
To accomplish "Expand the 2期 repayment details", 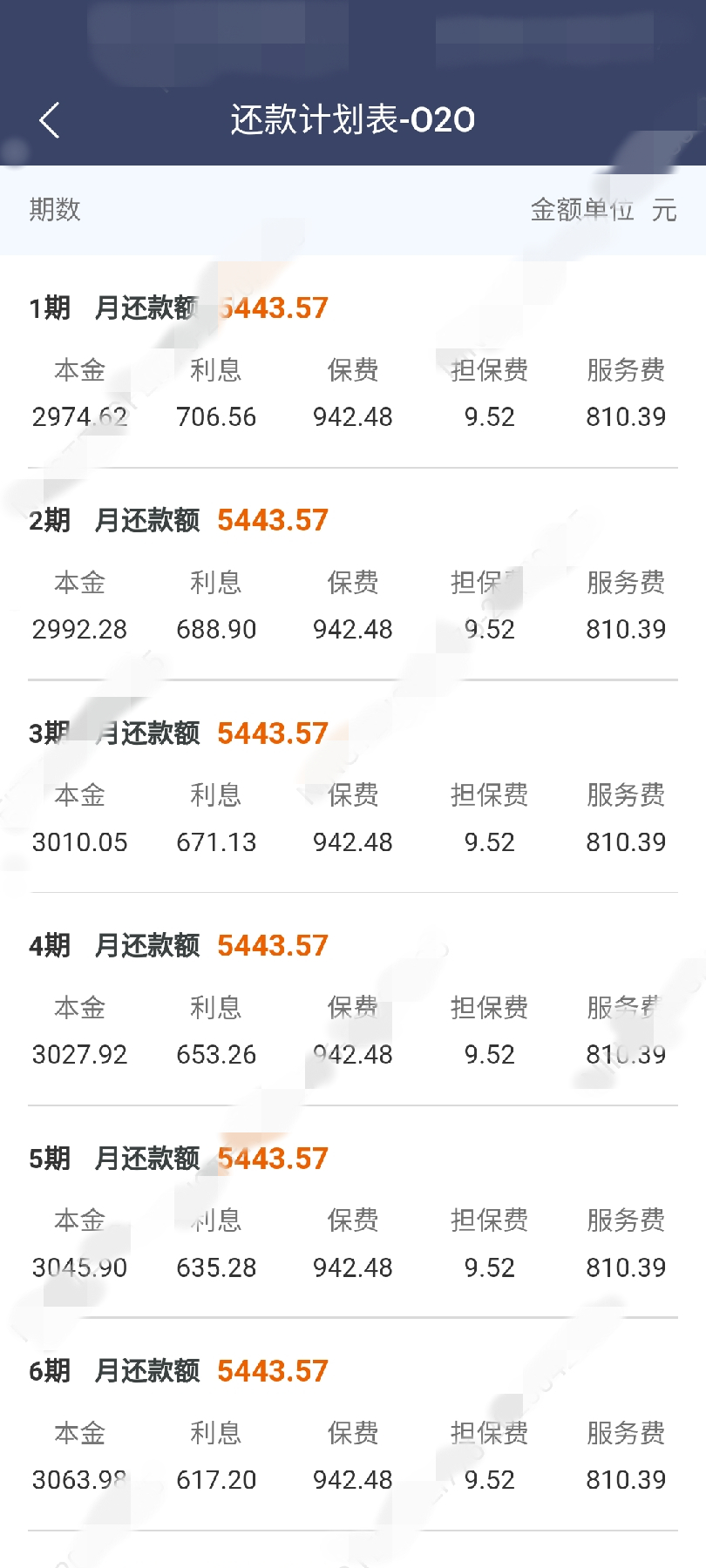I will click(50, 520).
